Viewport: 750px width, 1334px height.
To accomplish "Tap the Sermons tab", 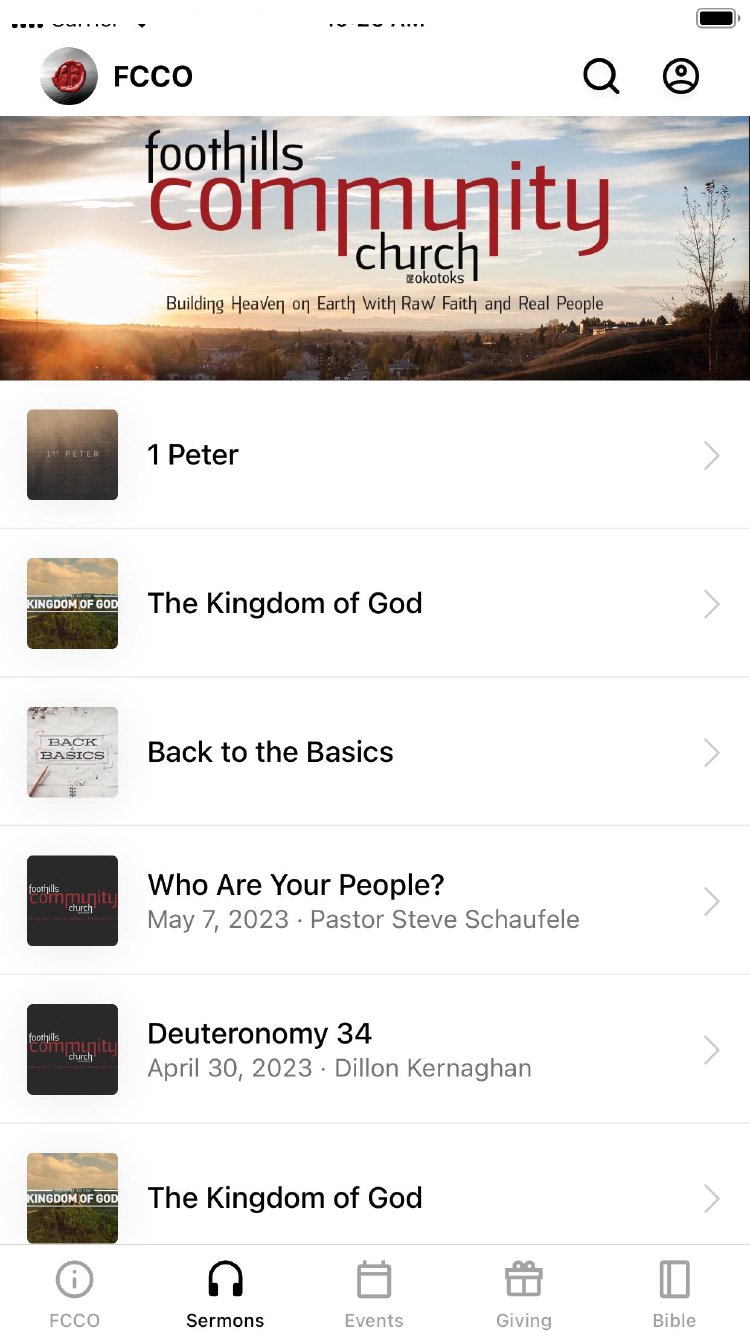I will (x=225, y=1294).
